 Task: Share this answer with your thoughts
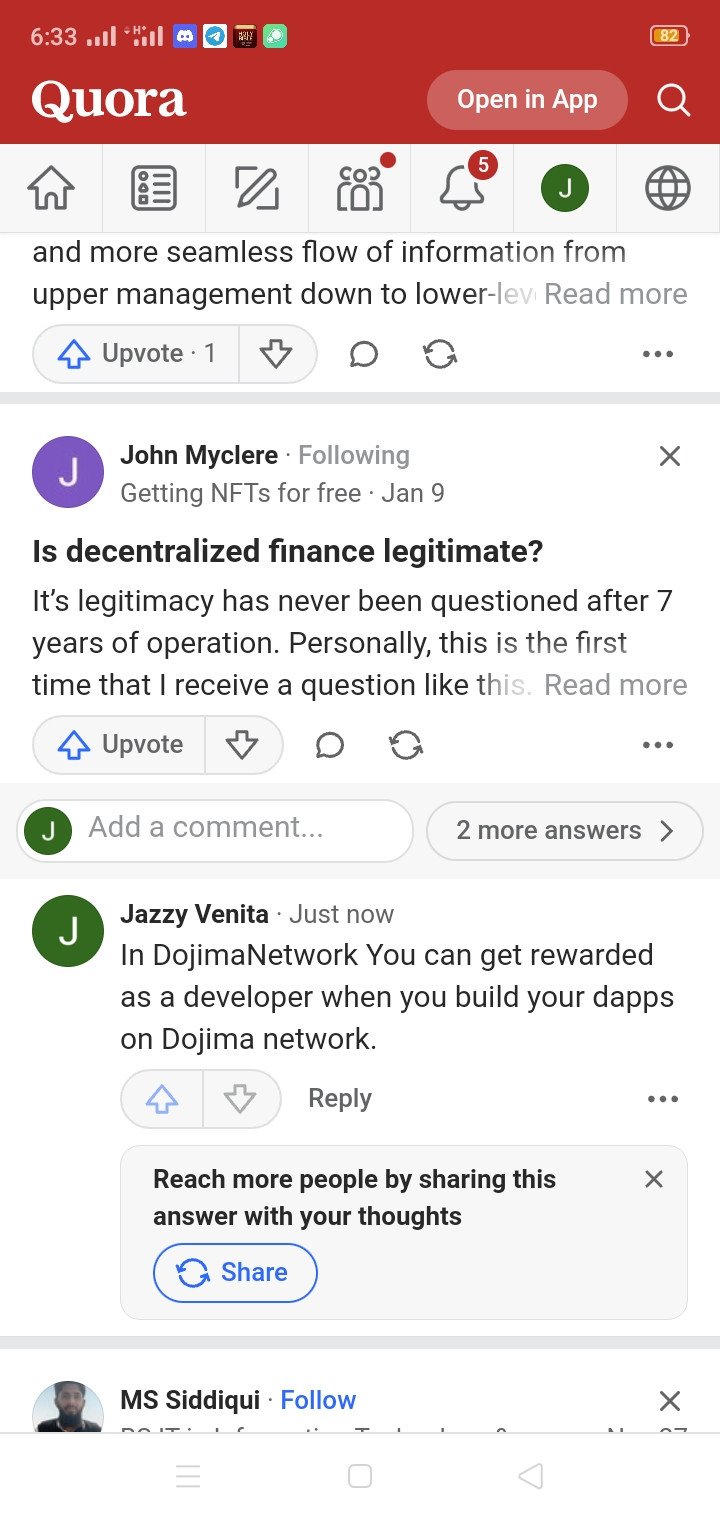[235, 1272]
